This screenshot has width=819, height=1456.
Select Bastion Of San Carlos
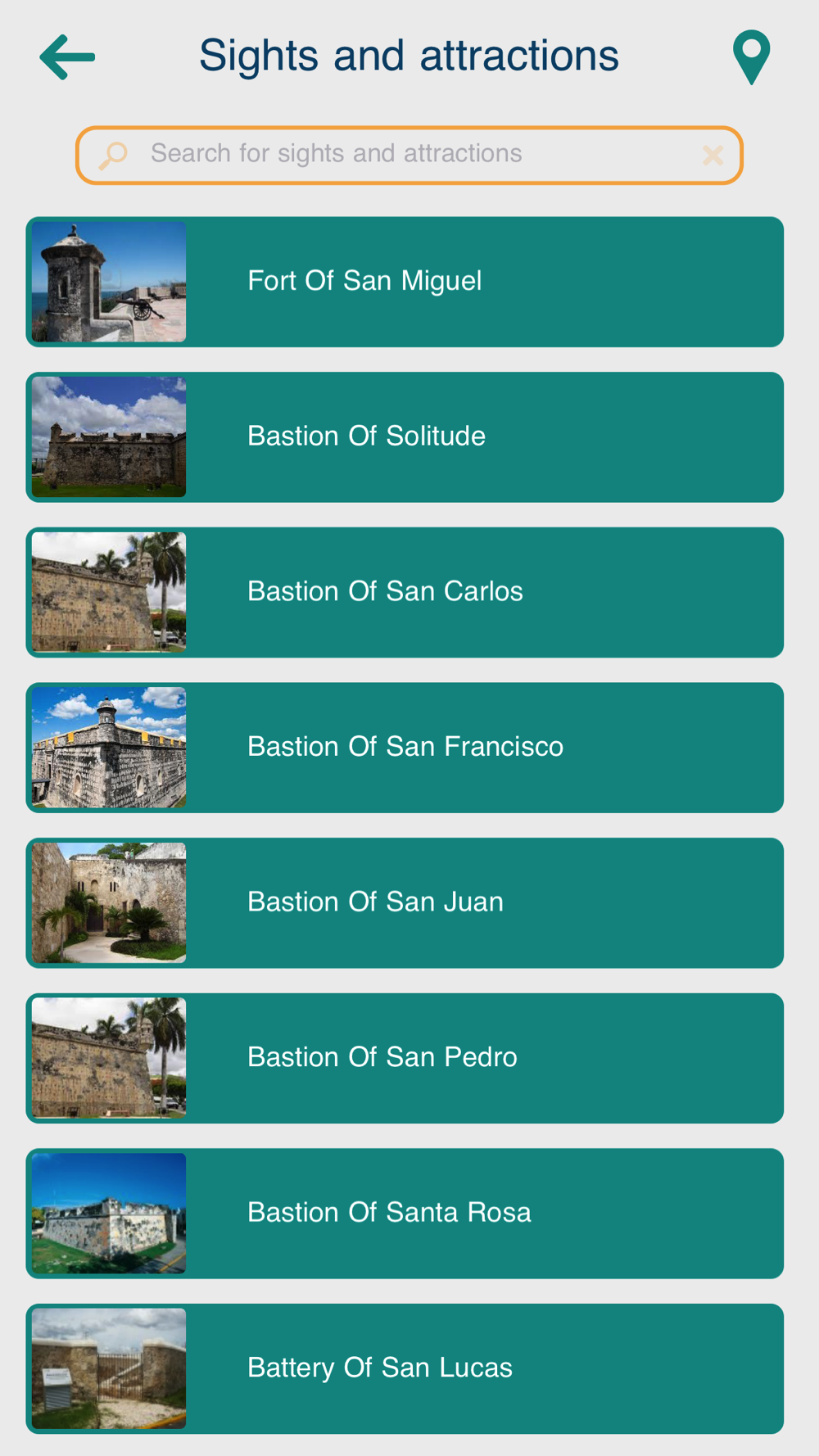(x=405, y=592)
